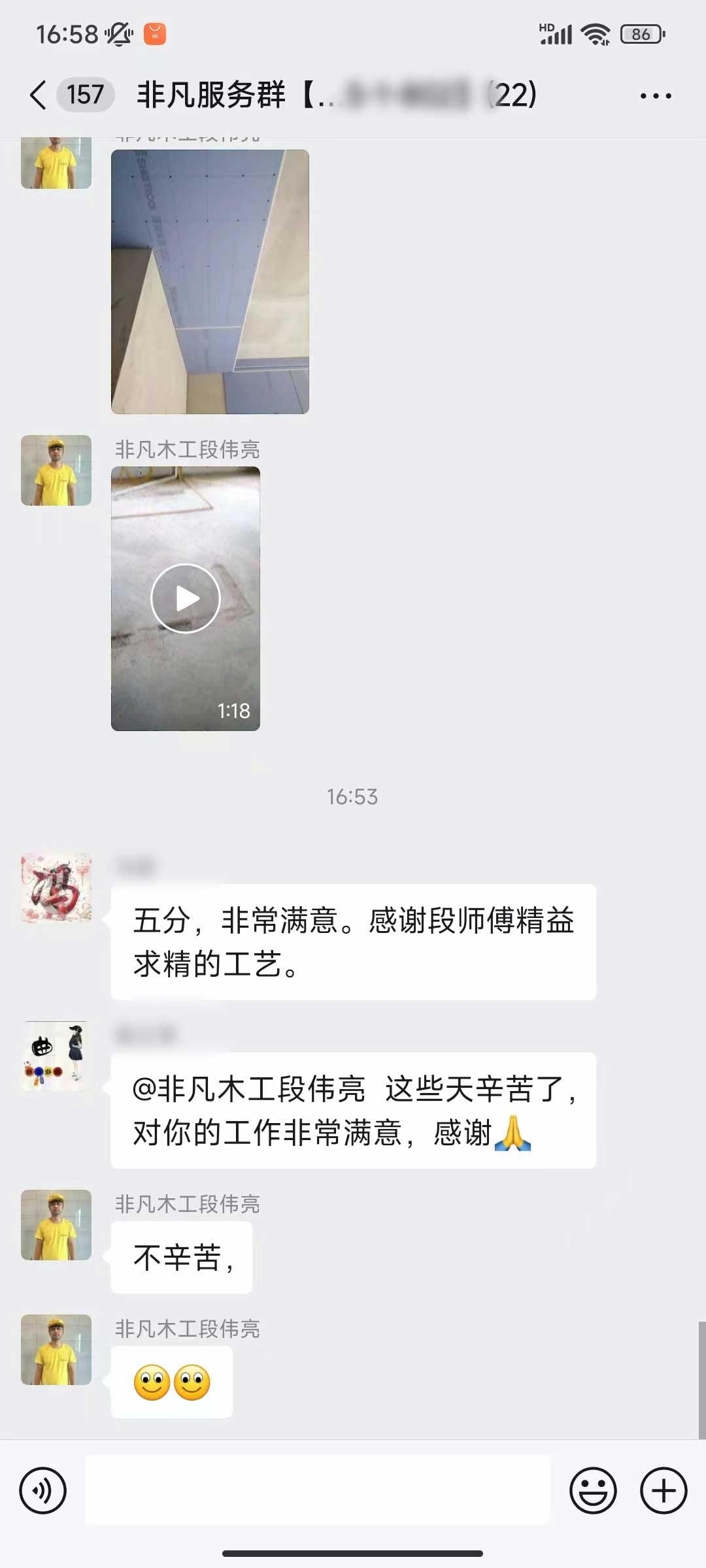Go back to the chat list
The width and height of the screenshot is (706, 1568).
(39, 95)
